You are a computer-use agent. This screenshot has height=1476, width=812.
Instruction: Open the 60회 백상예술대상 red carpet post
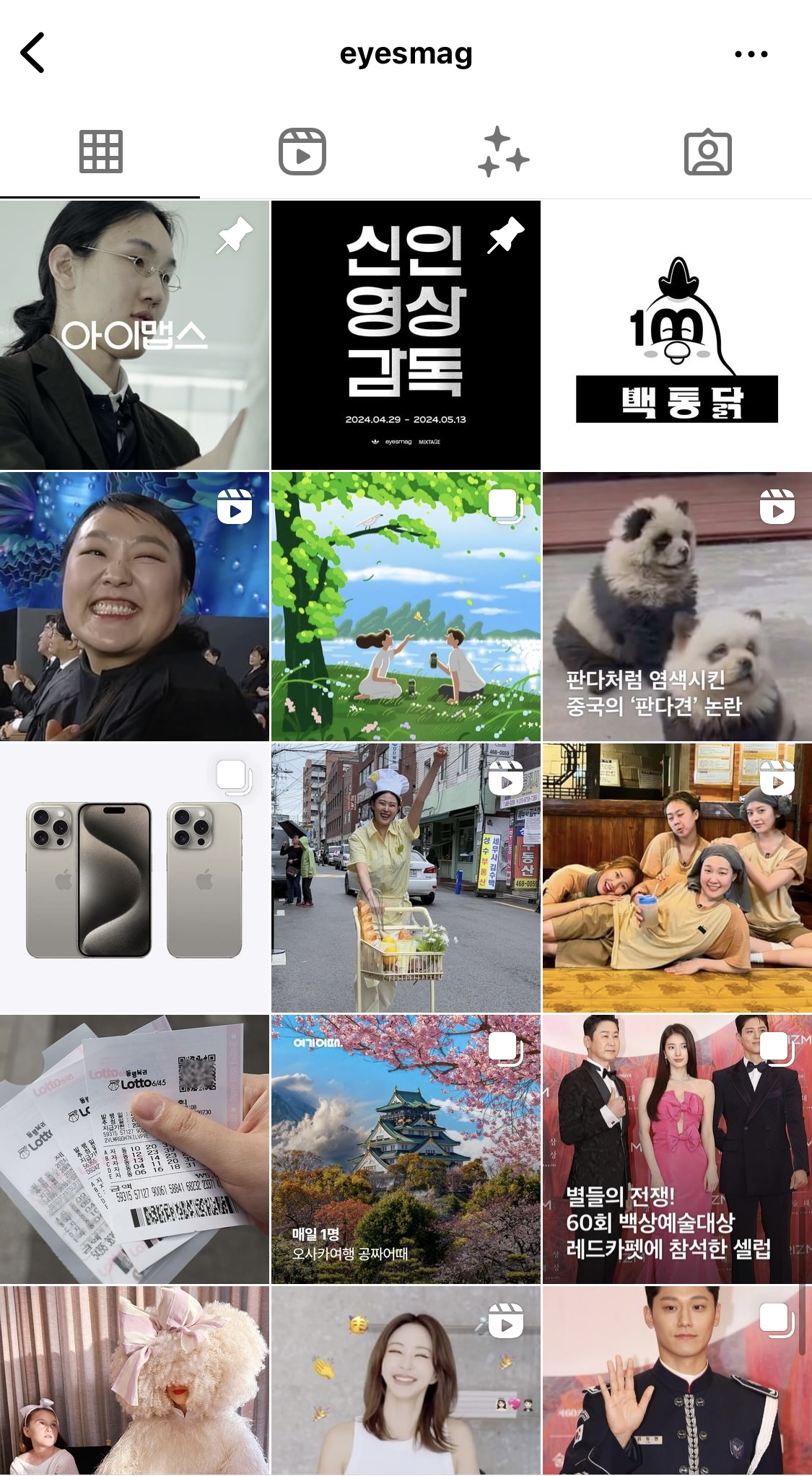click(x=677, y=1149)
